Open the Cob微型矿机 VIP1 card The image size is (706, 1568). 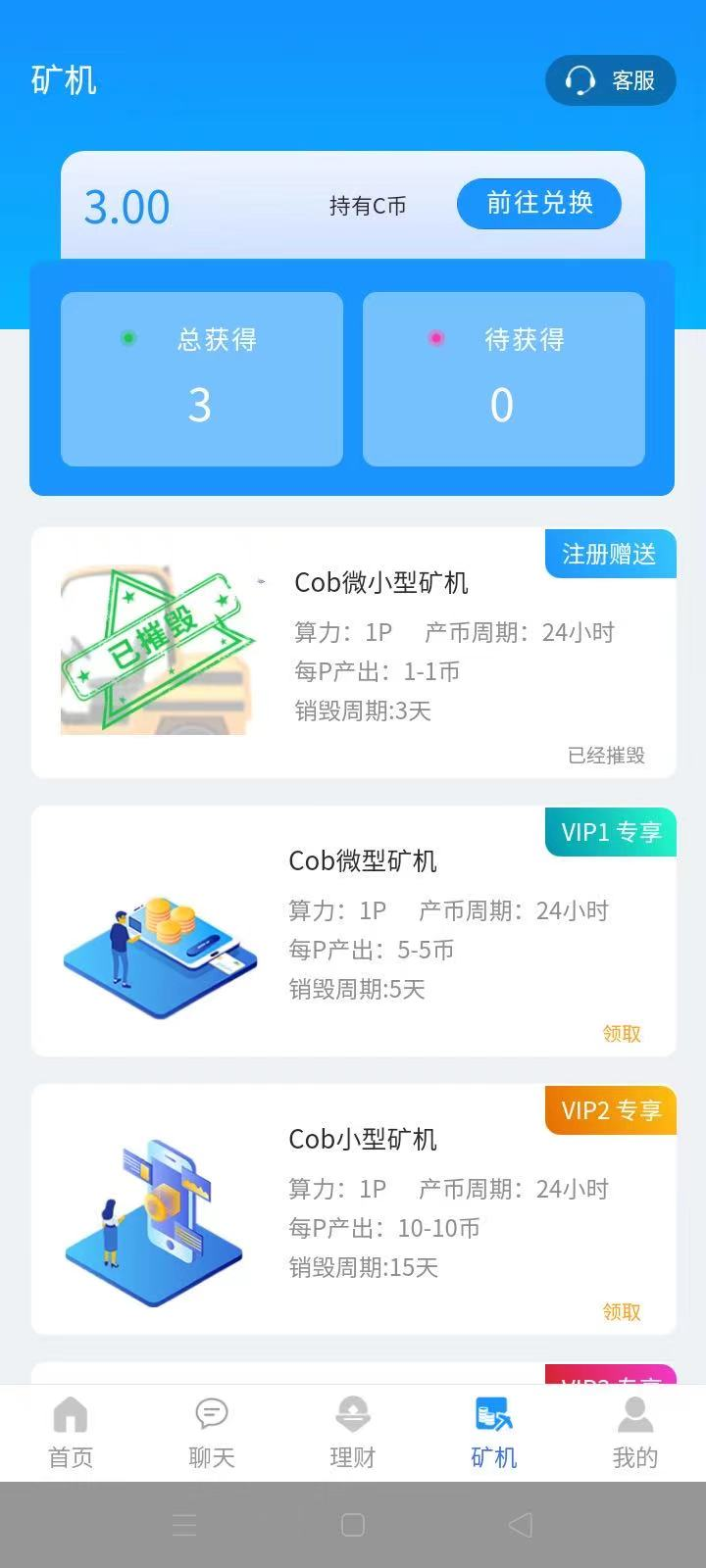(353, 931)
